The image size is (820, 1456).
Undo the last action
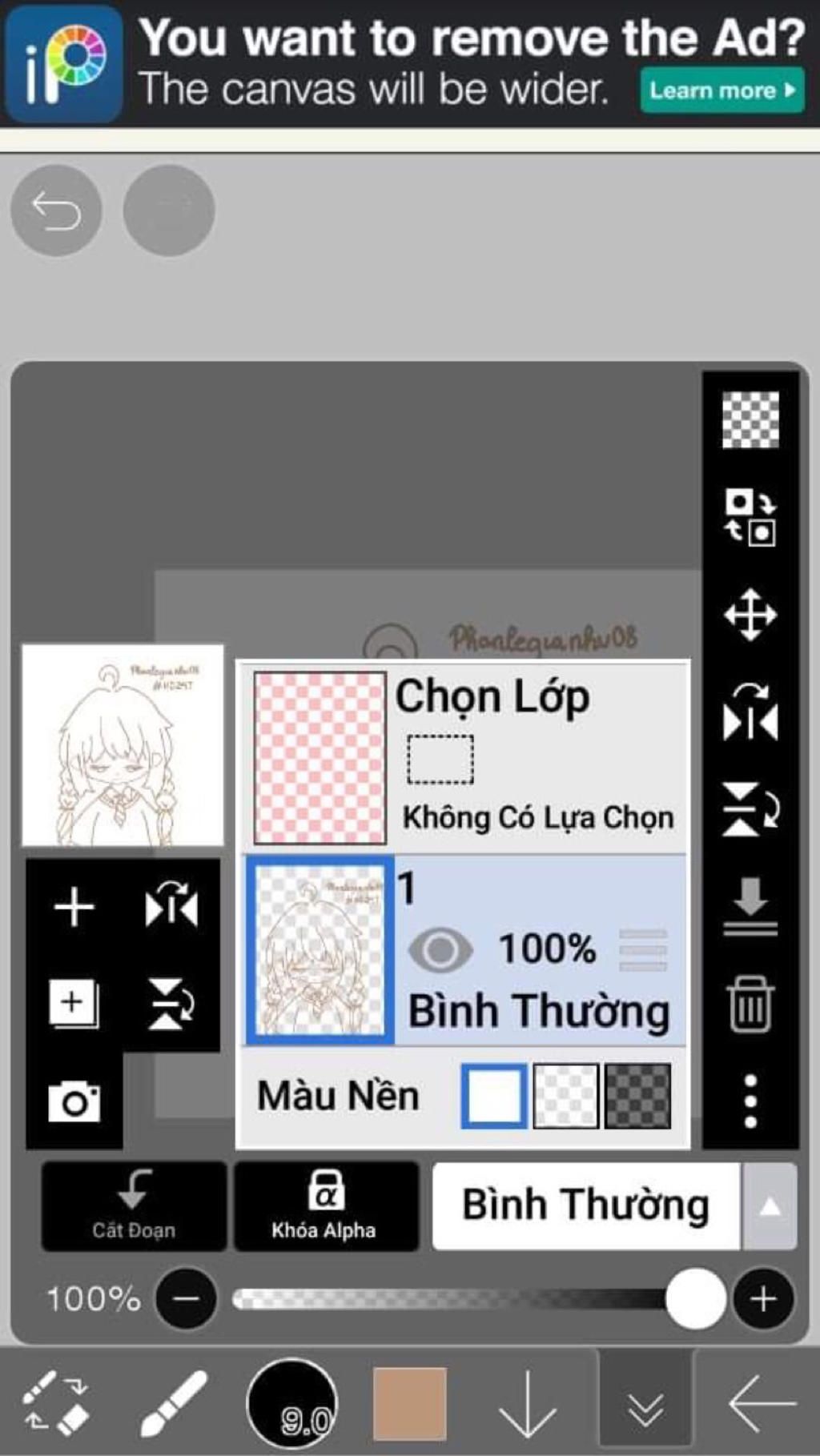[x=56, y=211]
